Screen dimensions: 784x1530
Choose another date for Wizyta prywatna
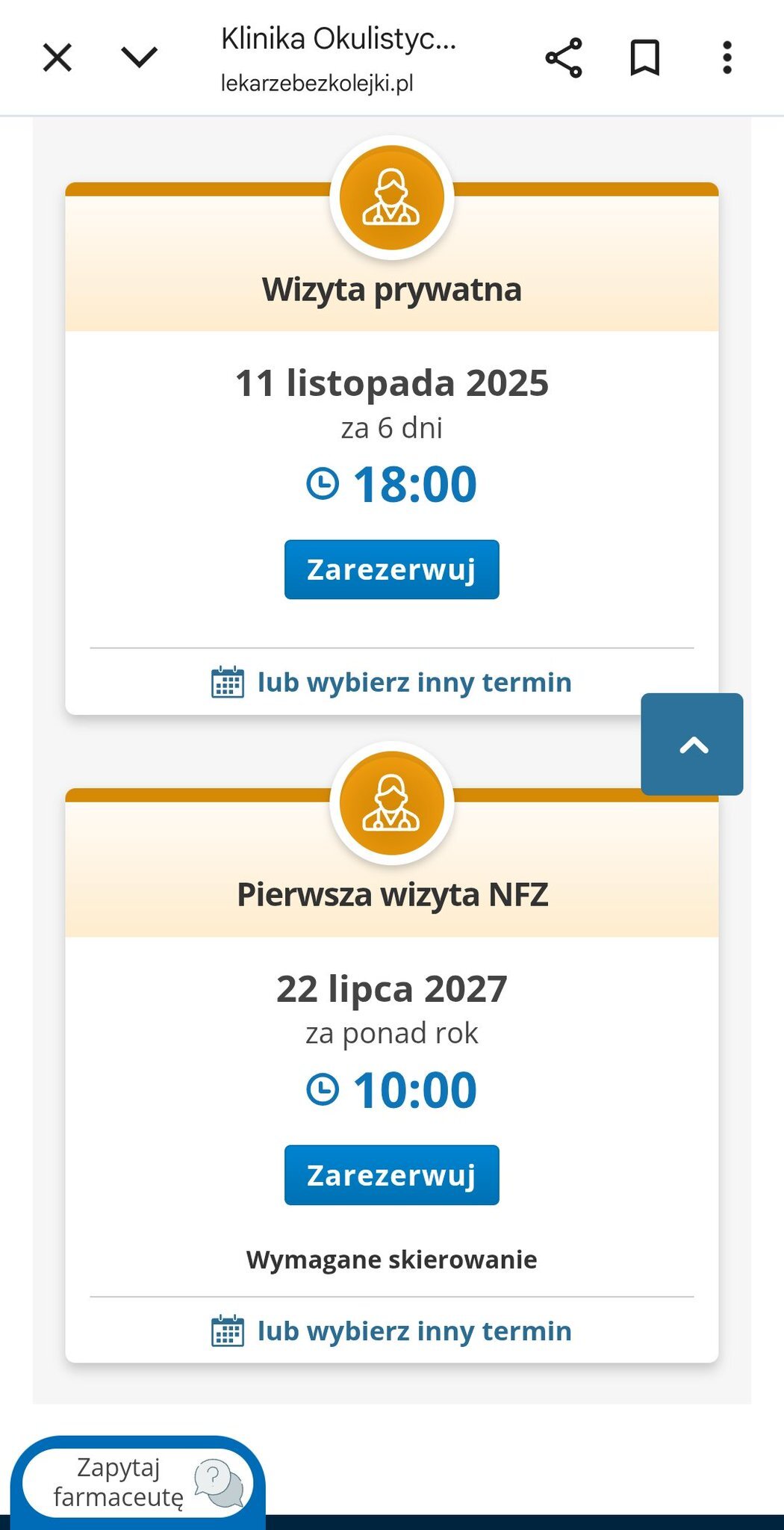[x=392, y=682]
